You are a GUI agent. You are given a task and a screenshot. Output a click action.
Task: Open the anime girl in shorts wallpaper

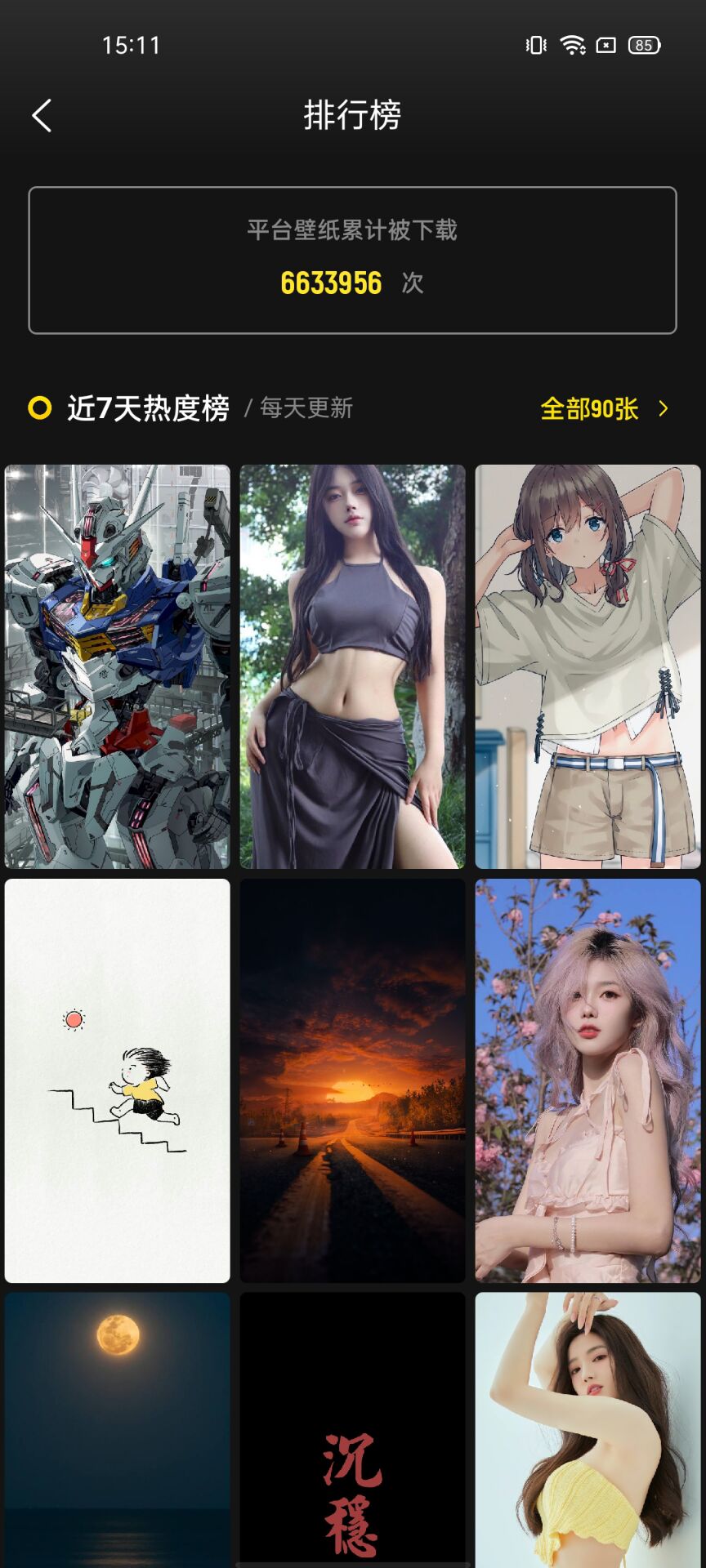pyautogui.click(x=588, y=666)
